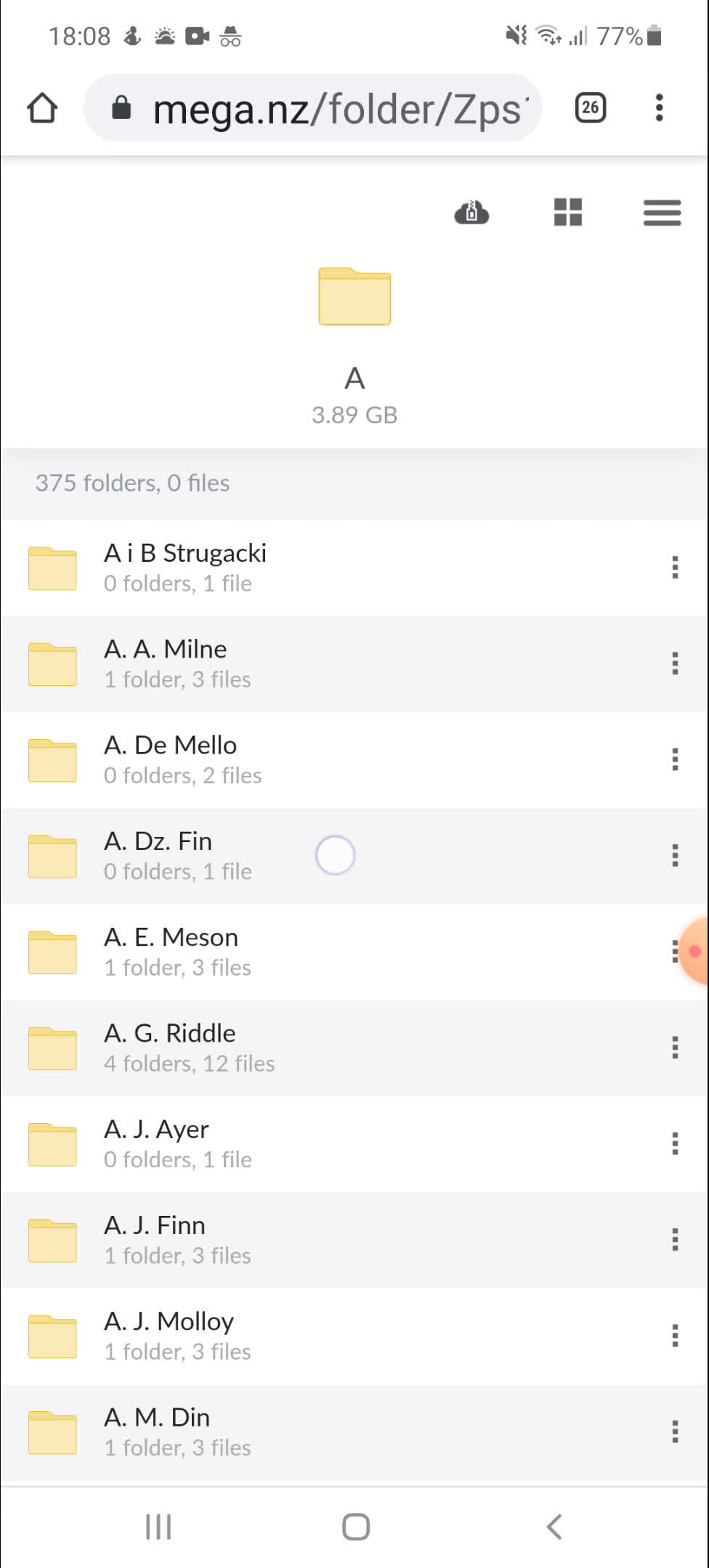Viewport: 709px width, 1568px height.
Task: Open the A. Dz. Fin folder
Action: tap(158, 855)
